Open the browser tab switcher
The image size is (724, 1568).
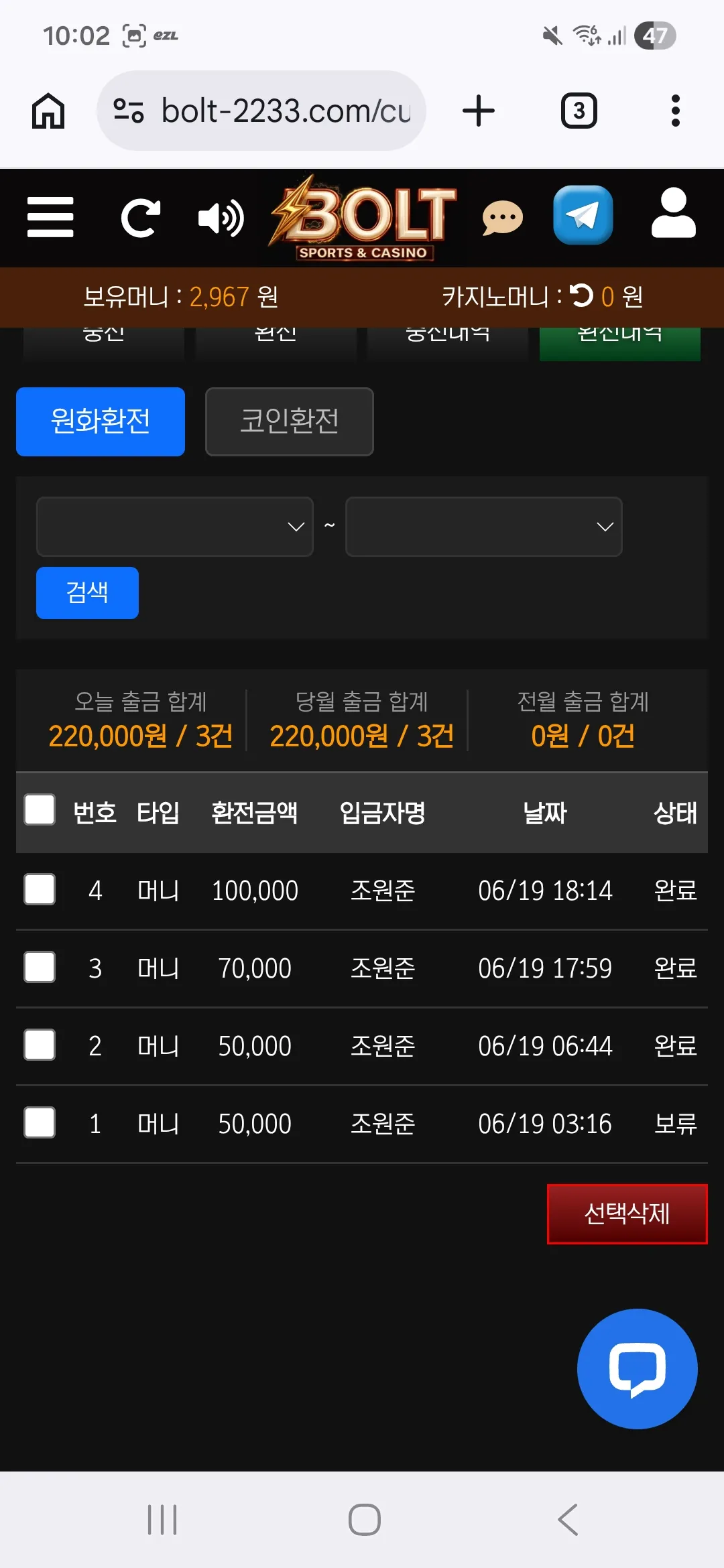point(579,111)
